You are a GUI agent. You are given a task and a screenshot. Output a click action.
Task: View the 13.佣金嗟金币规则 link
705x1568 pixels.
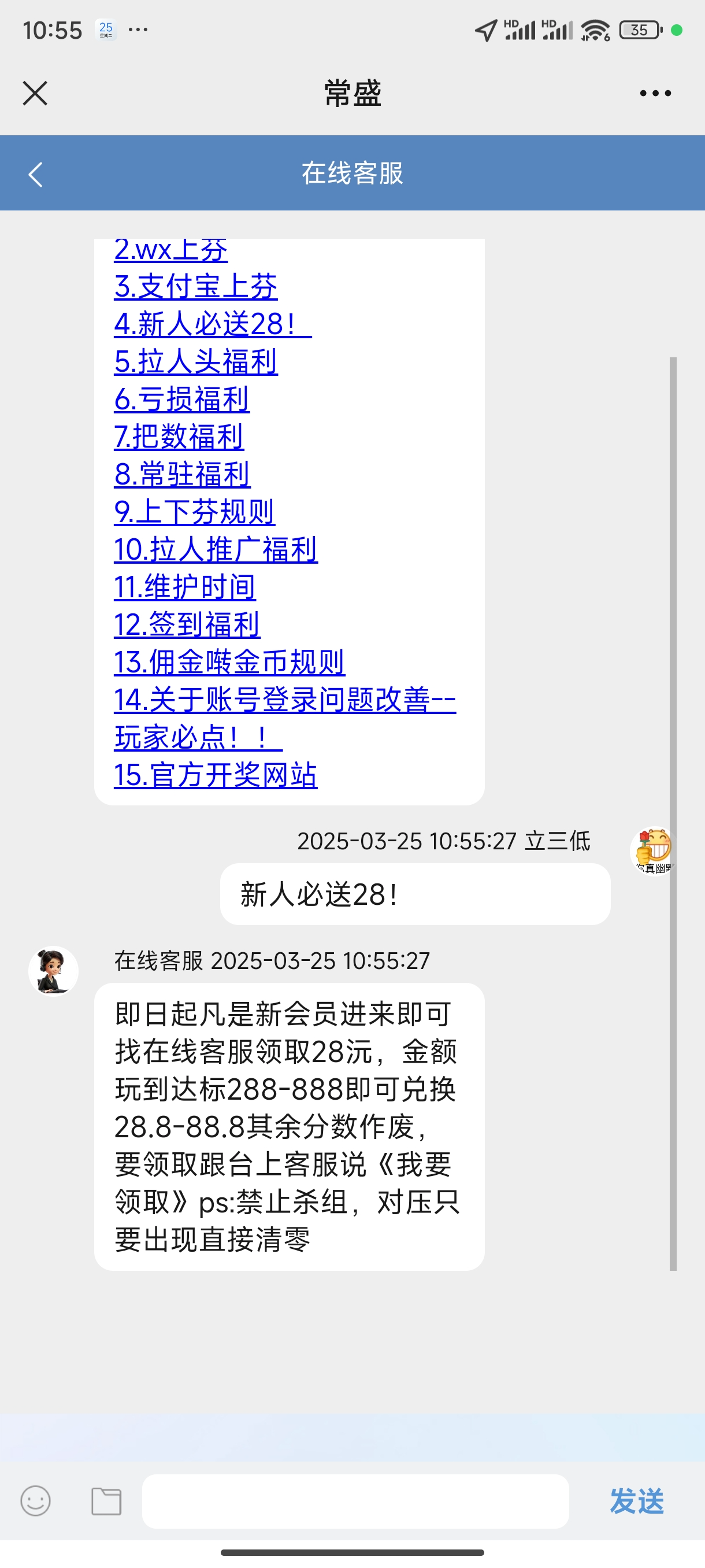click(x=229, y=663)
